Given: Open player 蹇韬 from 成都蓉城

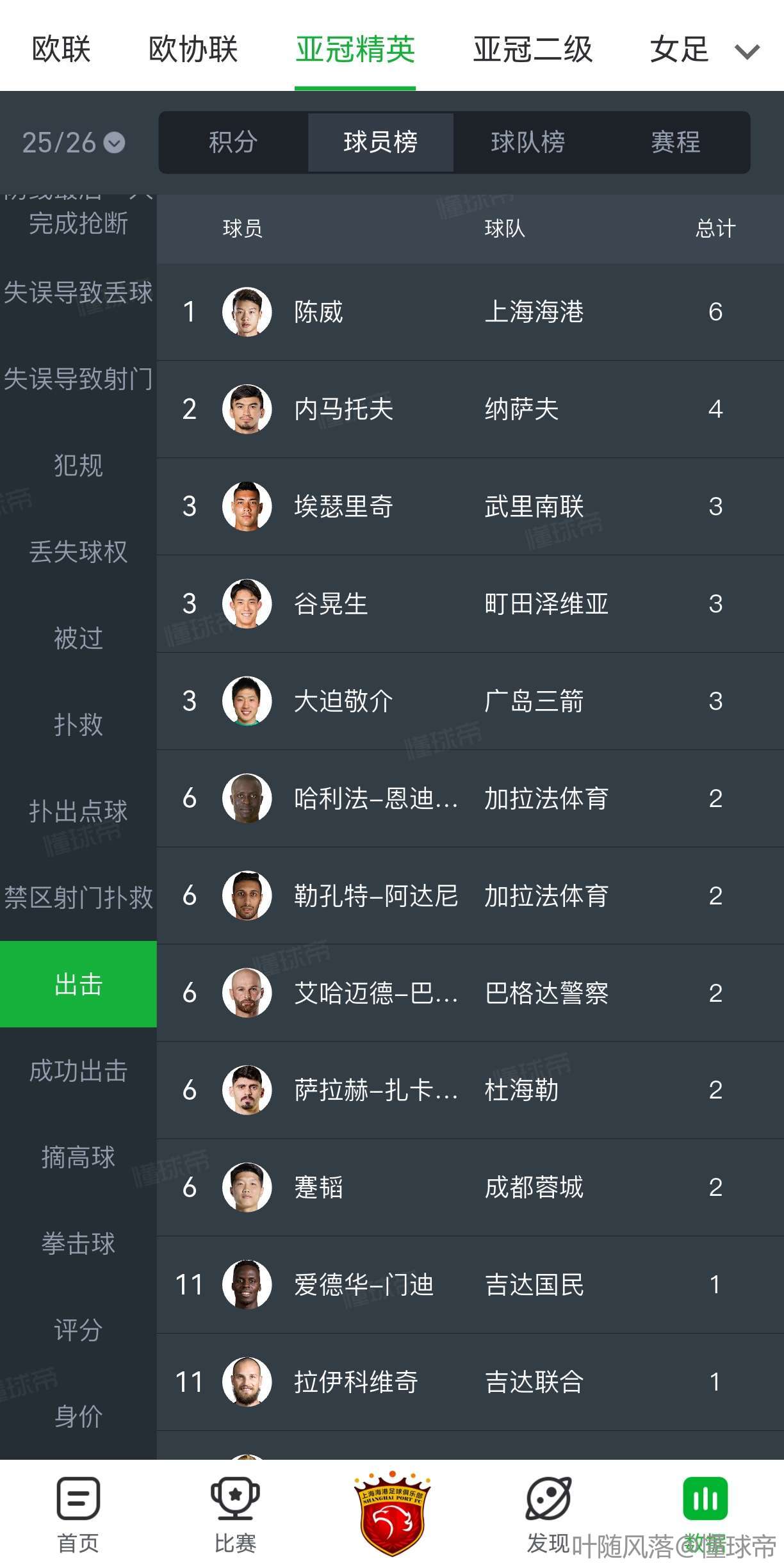Looking at the screenshot, I should [318, 1188].
